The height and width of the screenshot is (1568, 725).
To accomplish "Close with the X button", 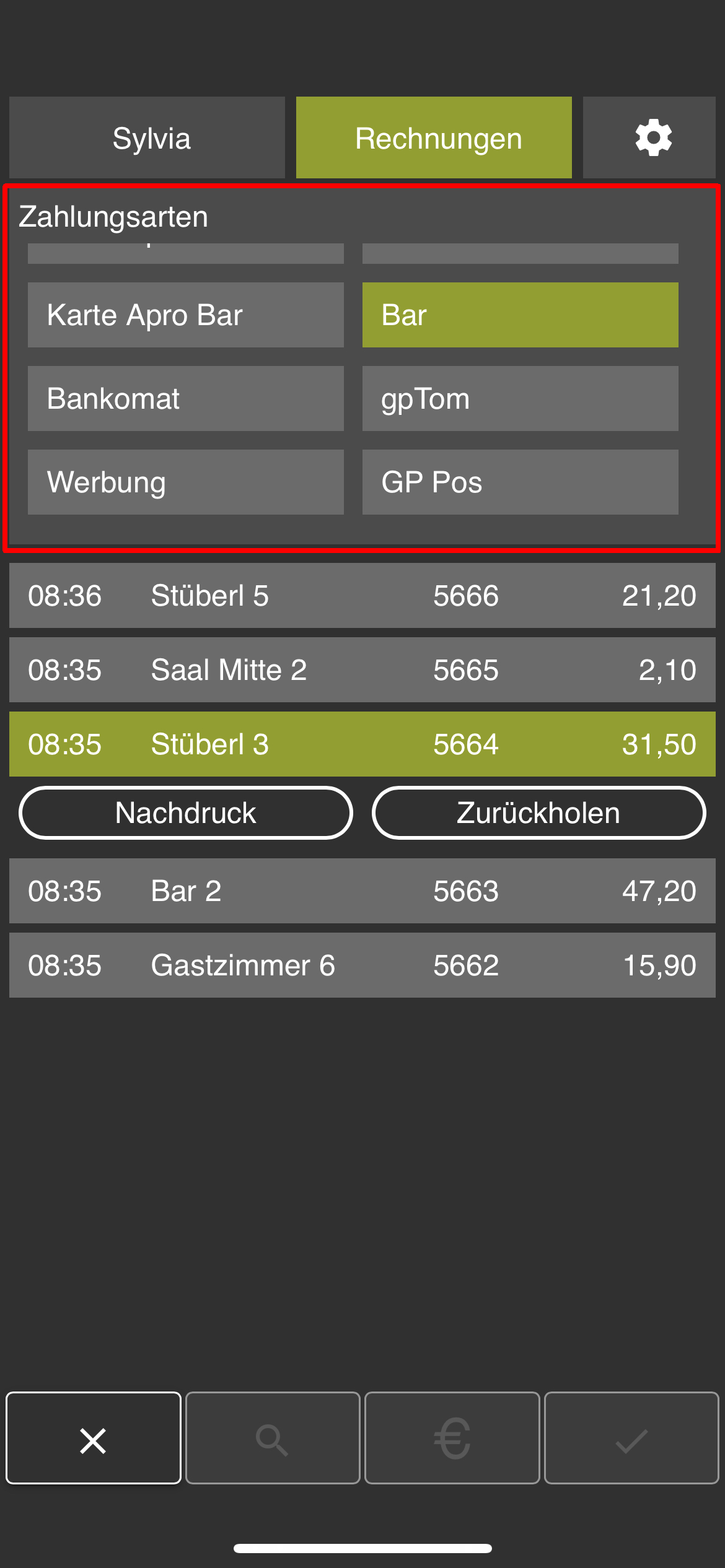I will tap(94, 1438).
